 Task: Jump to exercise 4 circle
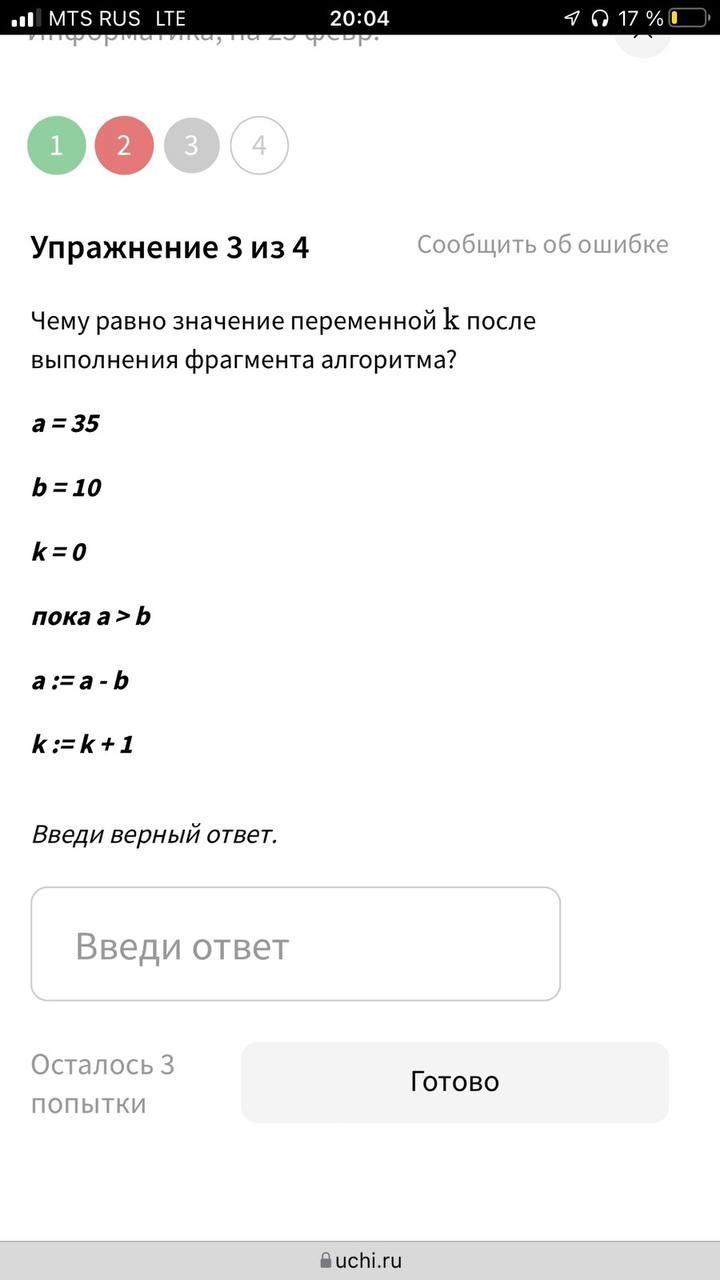259,146
